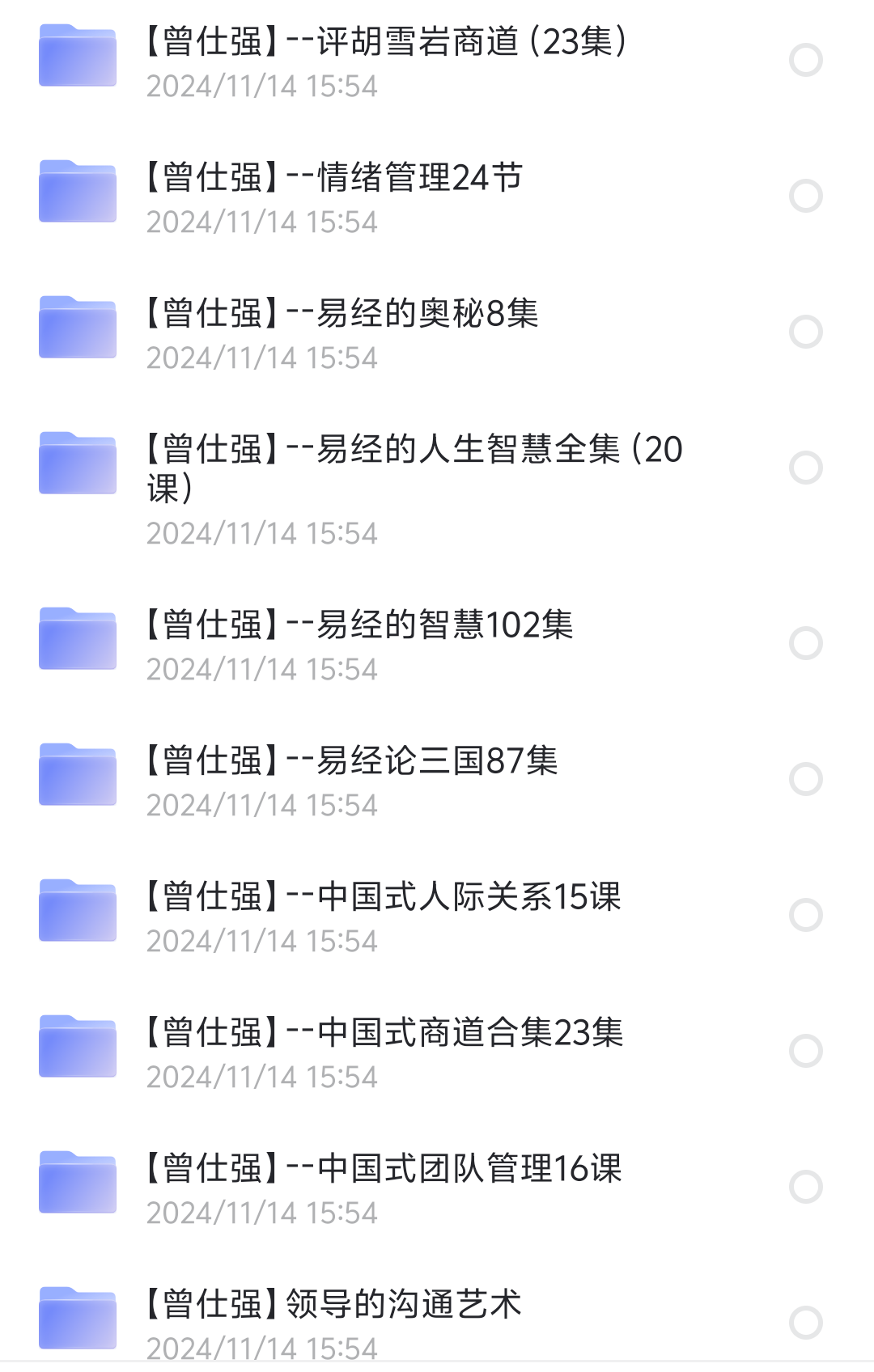Tick the circle for 易经的人生智慧全集
The image size is (874, 1372).
point(806,468)
